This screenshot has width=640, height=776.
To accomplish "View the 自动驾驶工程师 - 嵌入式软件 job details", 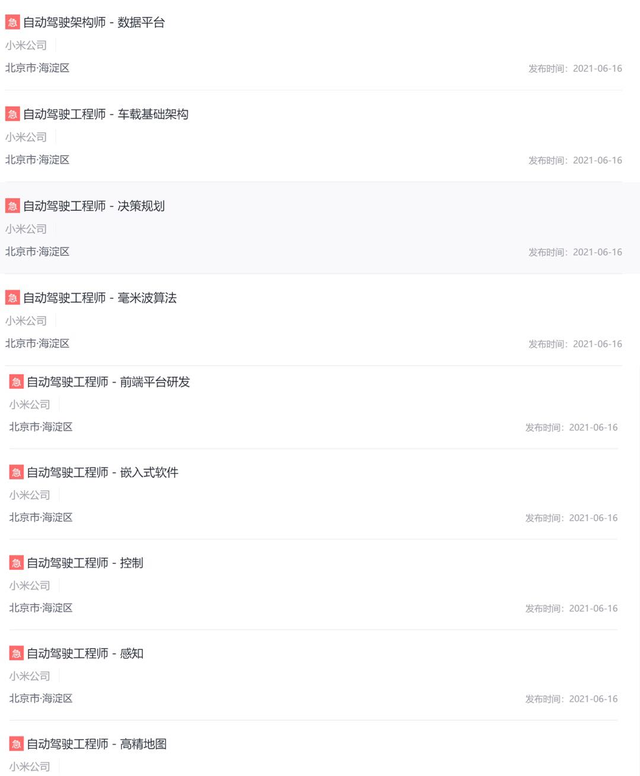I will point(102,473).
